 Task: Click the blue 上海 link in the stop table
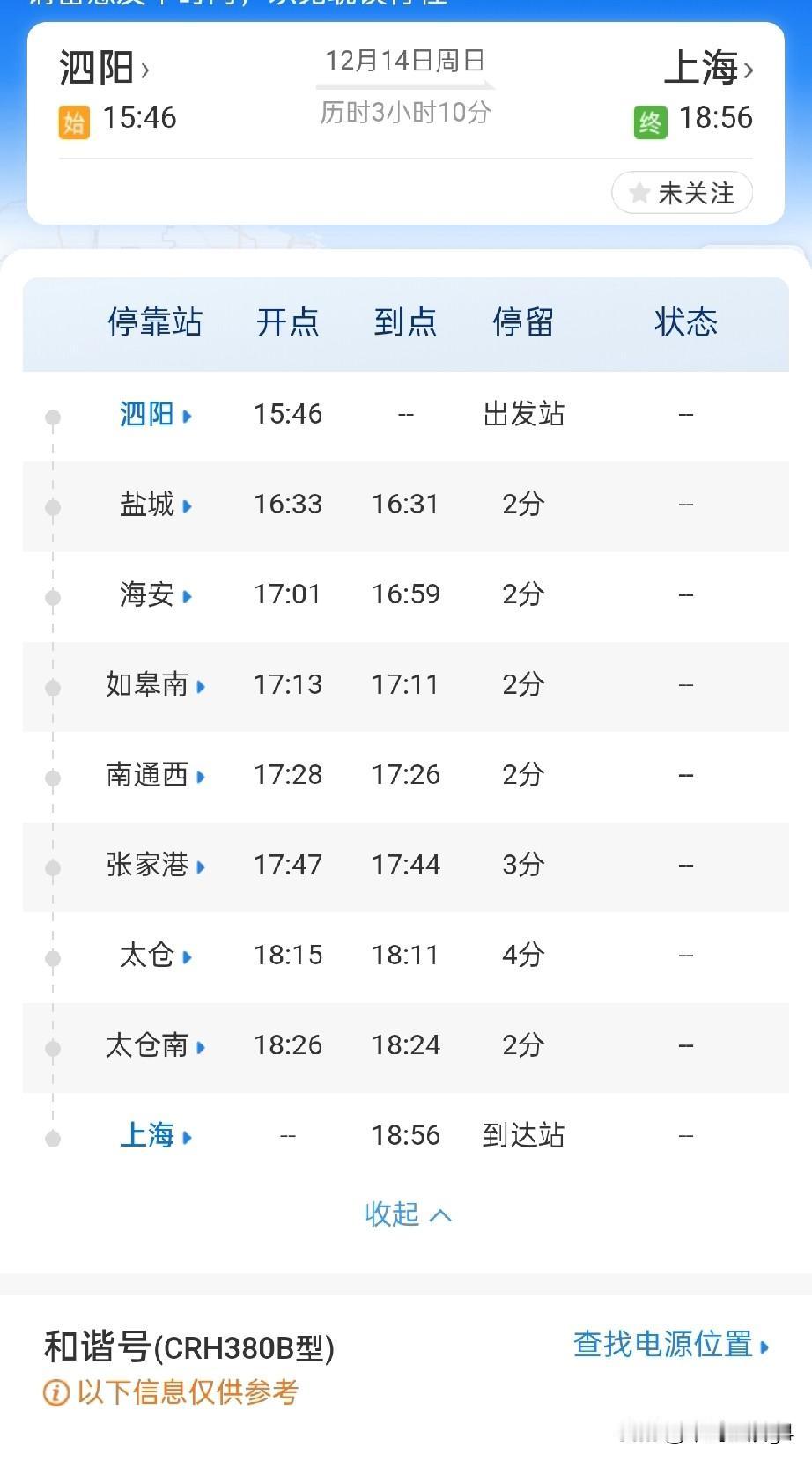click(x=147, y=1136)
